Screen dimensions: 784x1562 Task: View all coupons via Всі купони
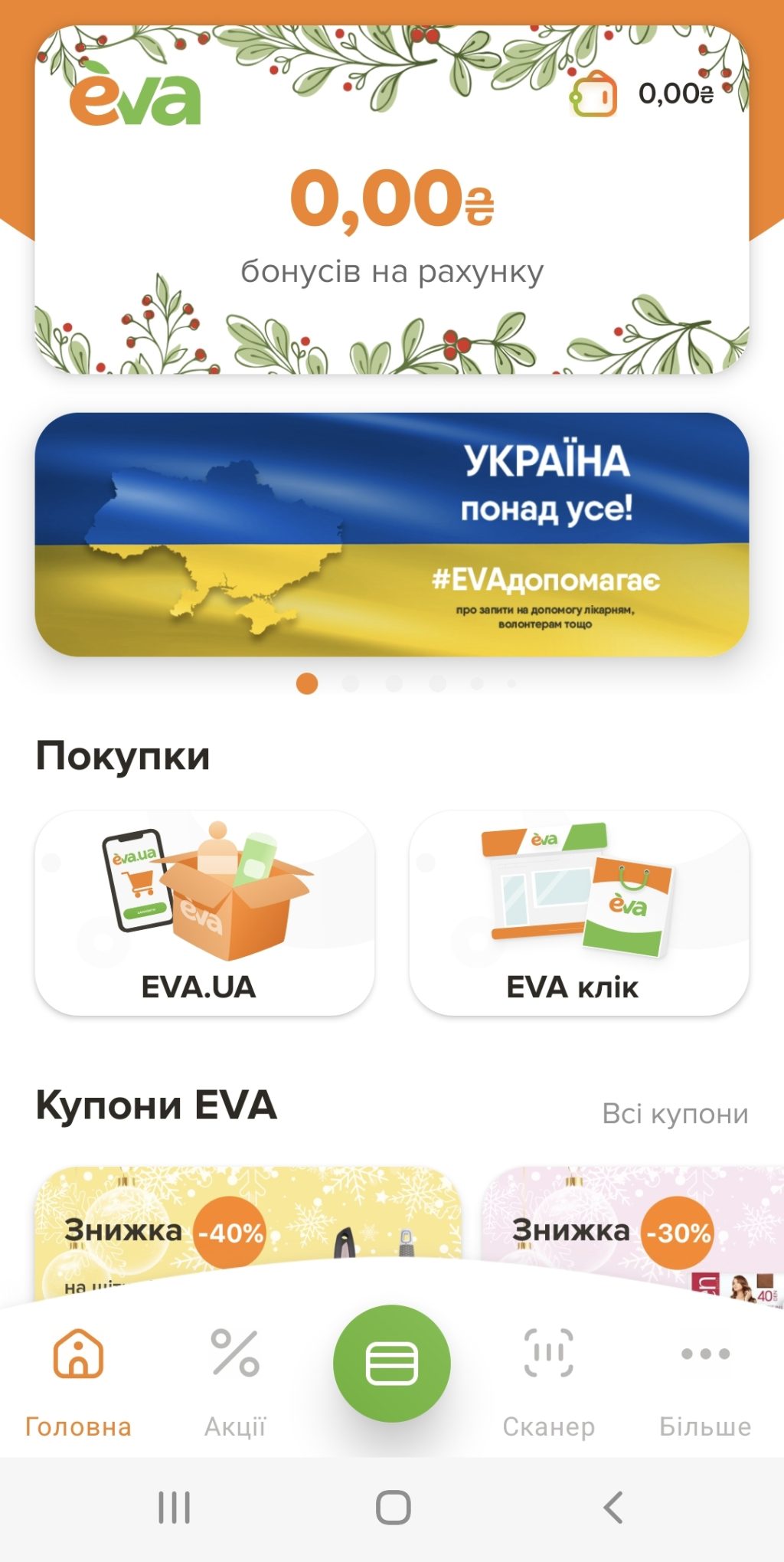[x=675, y=1113]
